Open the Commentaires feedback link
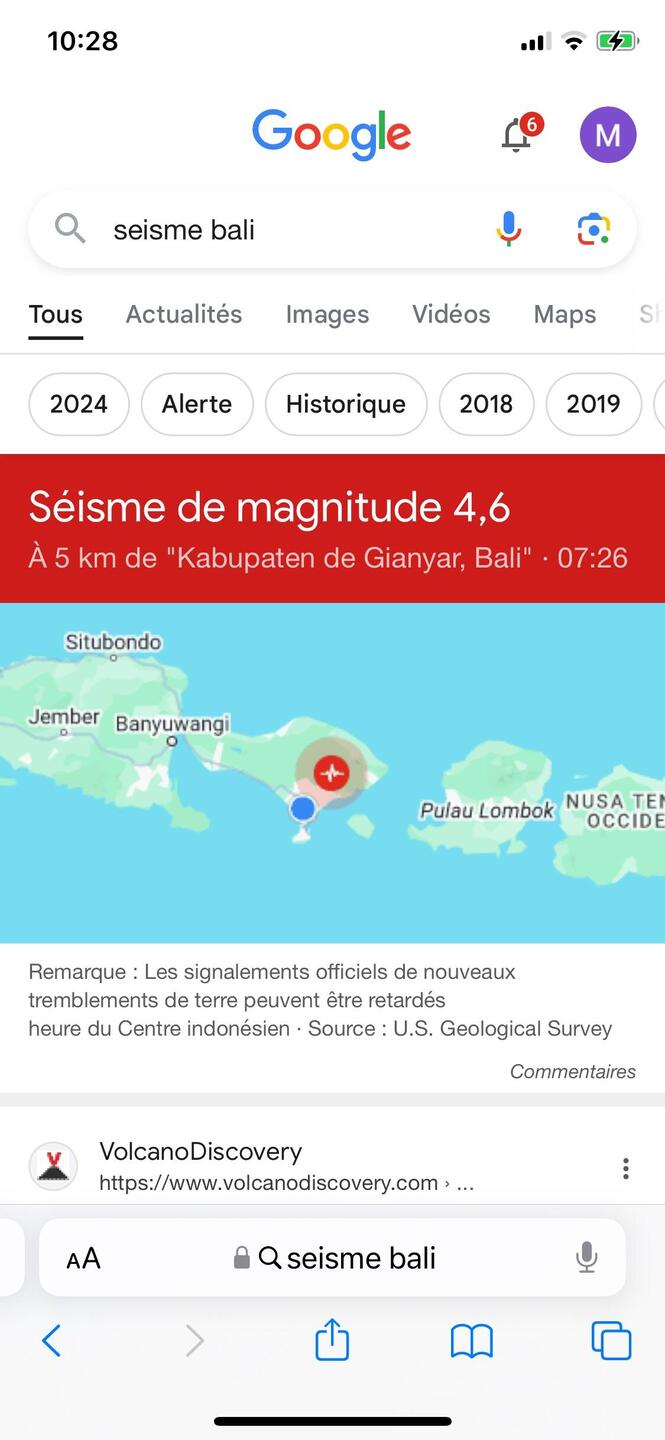 (x=572, y=1071)
